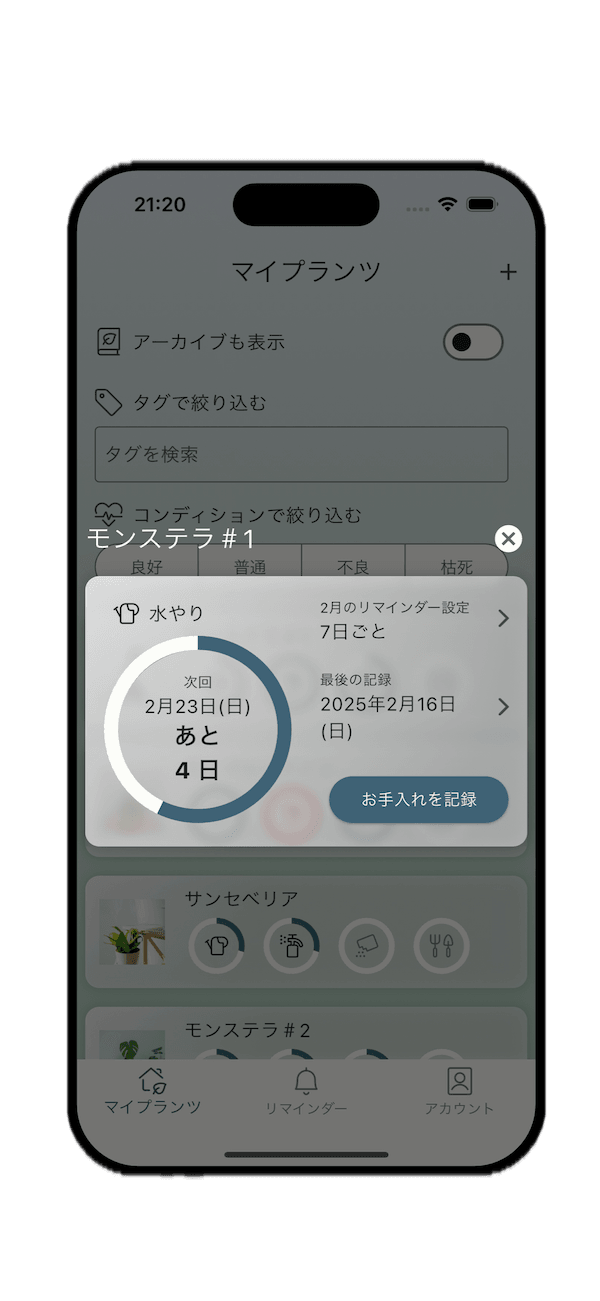Open the 最後の記録 row
Image resolution: width=600 pixels, height=1301 pixels.
click(x=414, y=707)
